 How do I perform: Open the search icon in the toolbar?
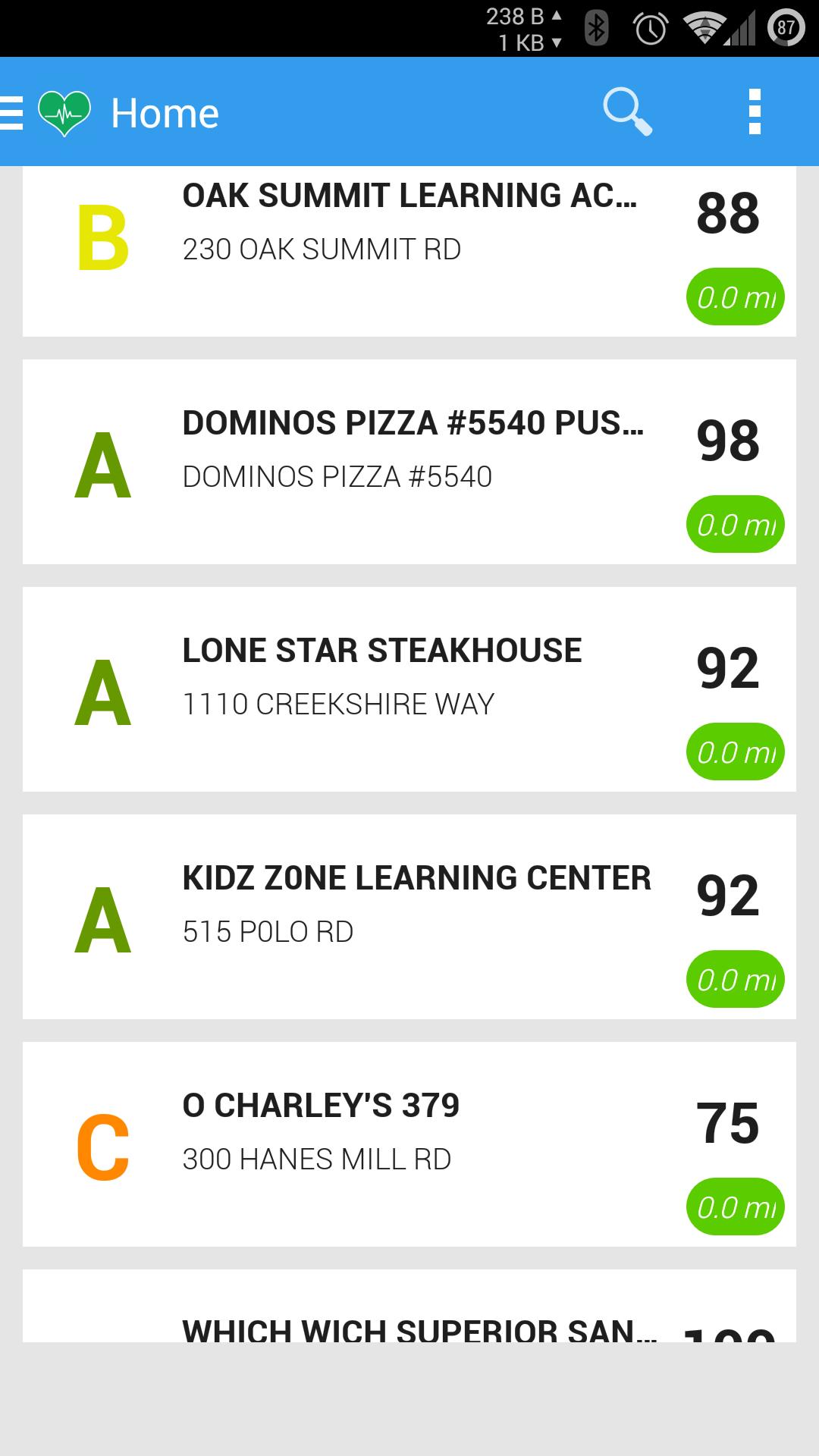628,111
